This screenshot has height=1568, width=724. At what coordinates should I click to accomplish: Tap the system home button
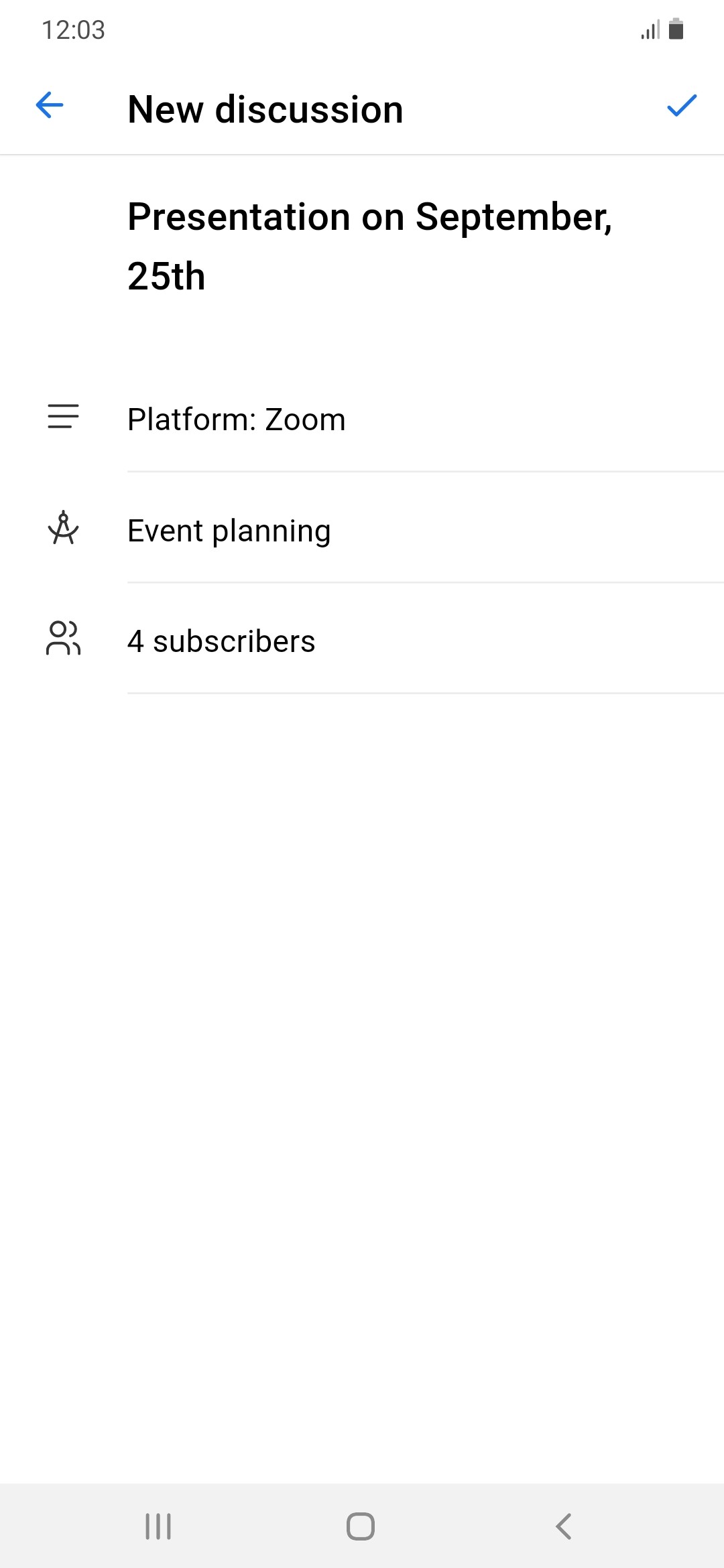[x=361, y=1526]
